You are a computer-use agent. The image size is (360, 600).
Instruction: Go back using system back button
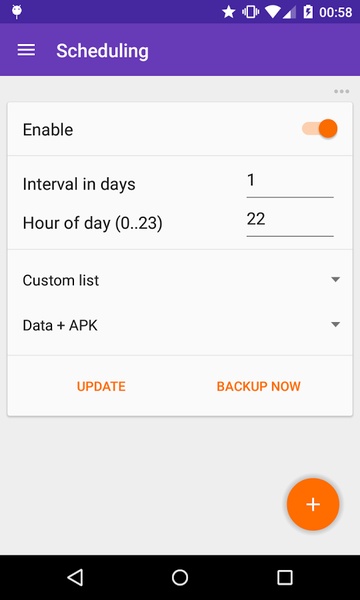75,577
